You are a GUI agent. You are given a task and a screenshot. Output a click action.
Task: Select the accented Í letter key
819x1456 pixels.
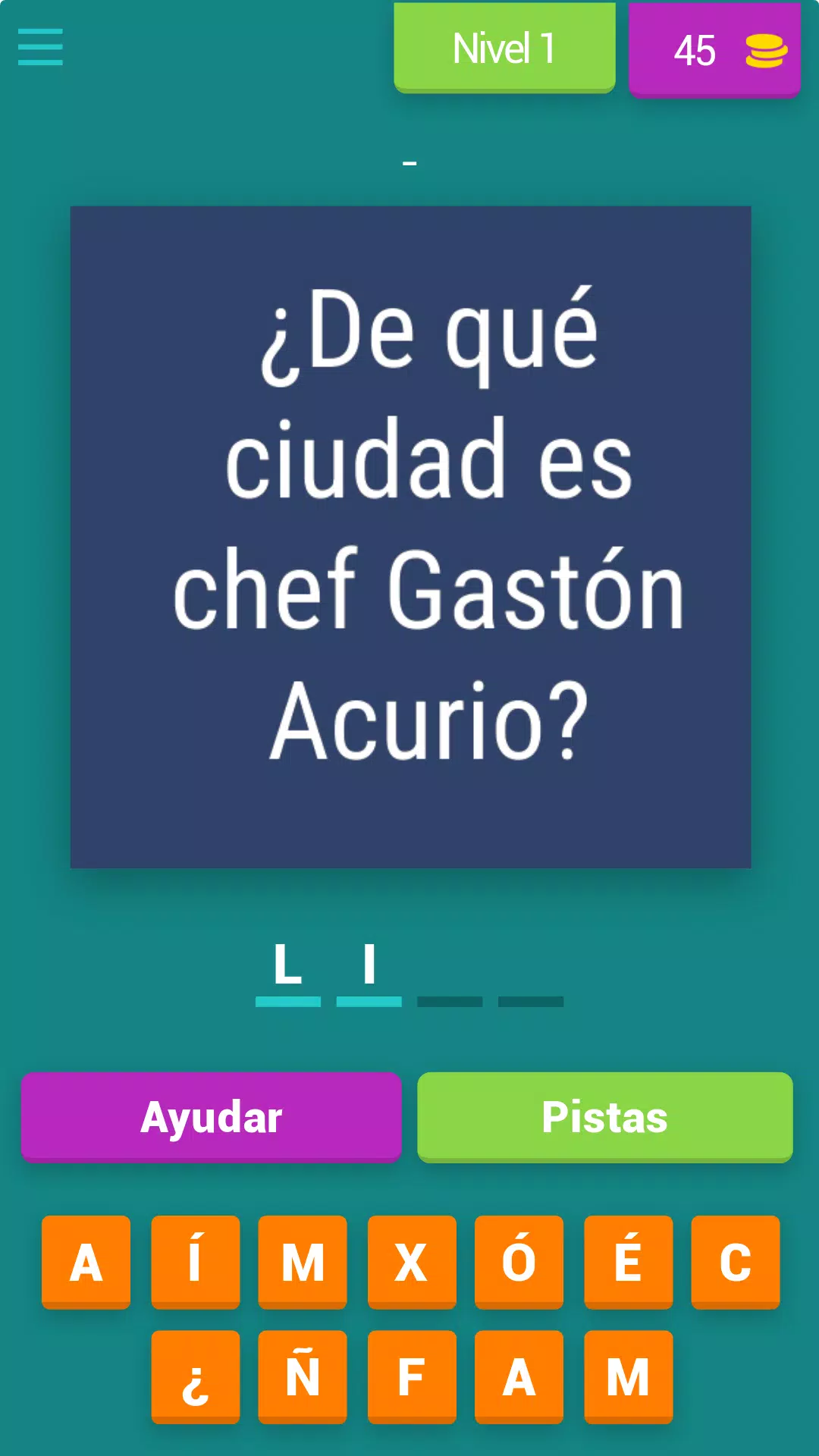[194, 1260]
